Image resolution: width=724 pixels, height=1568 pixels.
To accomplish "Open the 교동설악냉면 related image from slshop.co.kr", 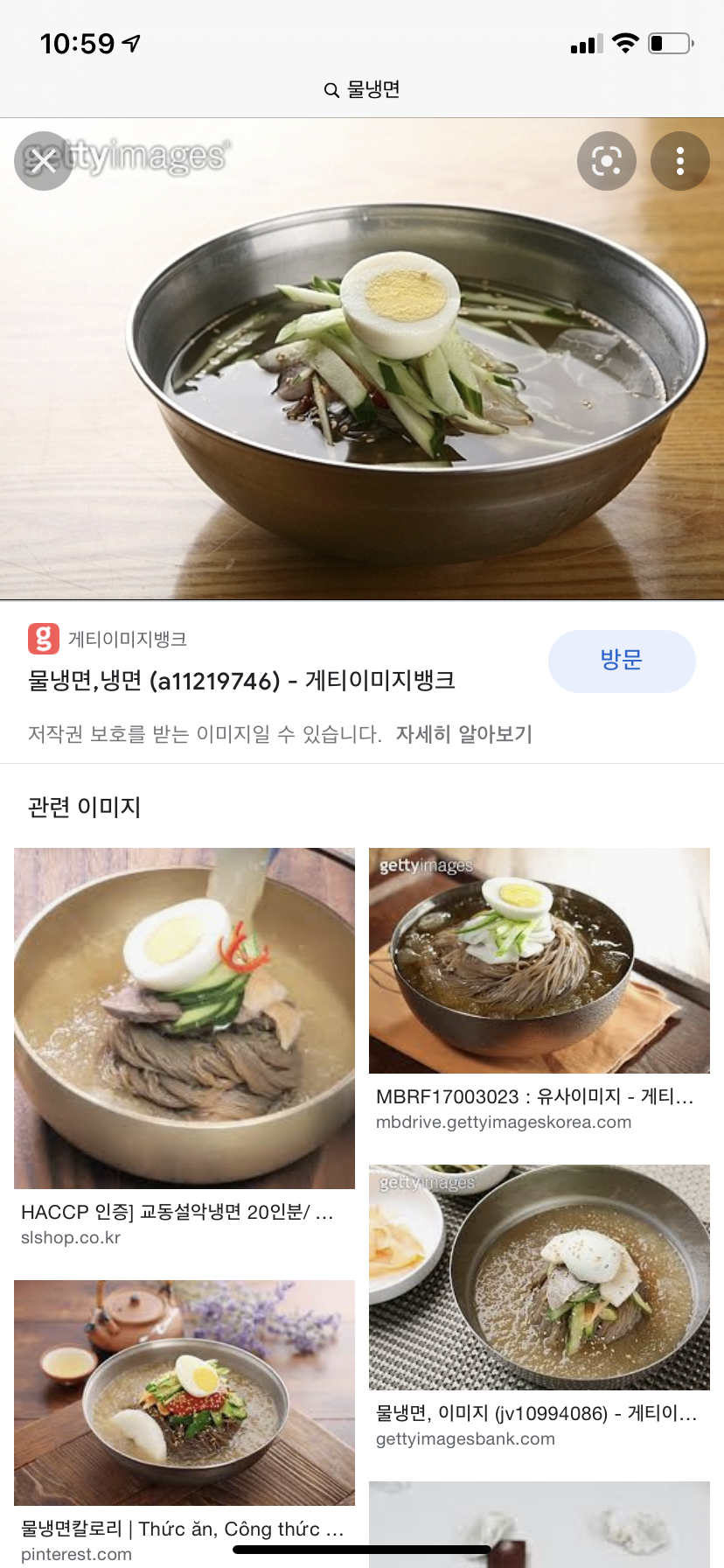I will (184, 1018).
